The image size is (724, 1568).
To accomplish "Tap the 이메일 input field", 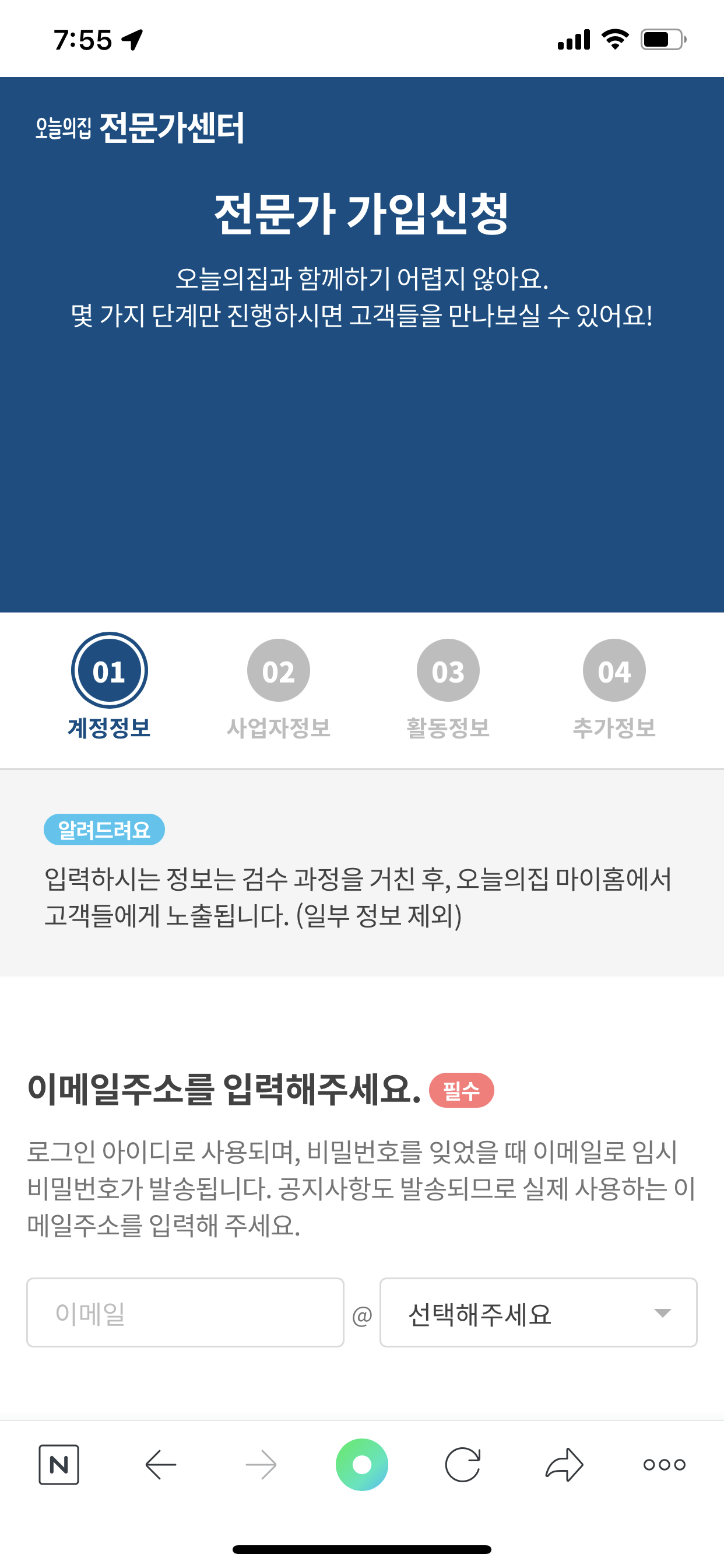I will pos(185,1312).
